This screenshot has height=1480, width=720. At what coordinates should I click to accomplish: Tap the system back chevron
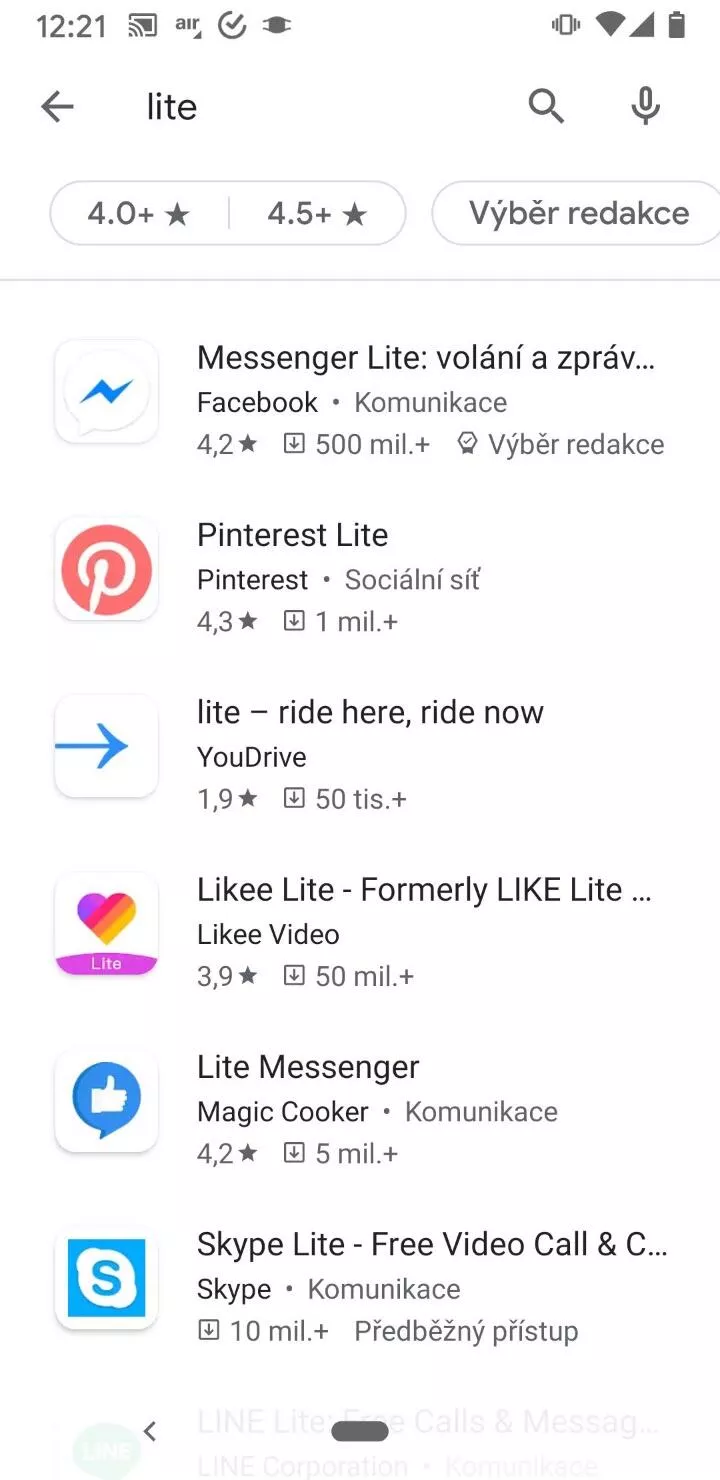coord(150,1432)
